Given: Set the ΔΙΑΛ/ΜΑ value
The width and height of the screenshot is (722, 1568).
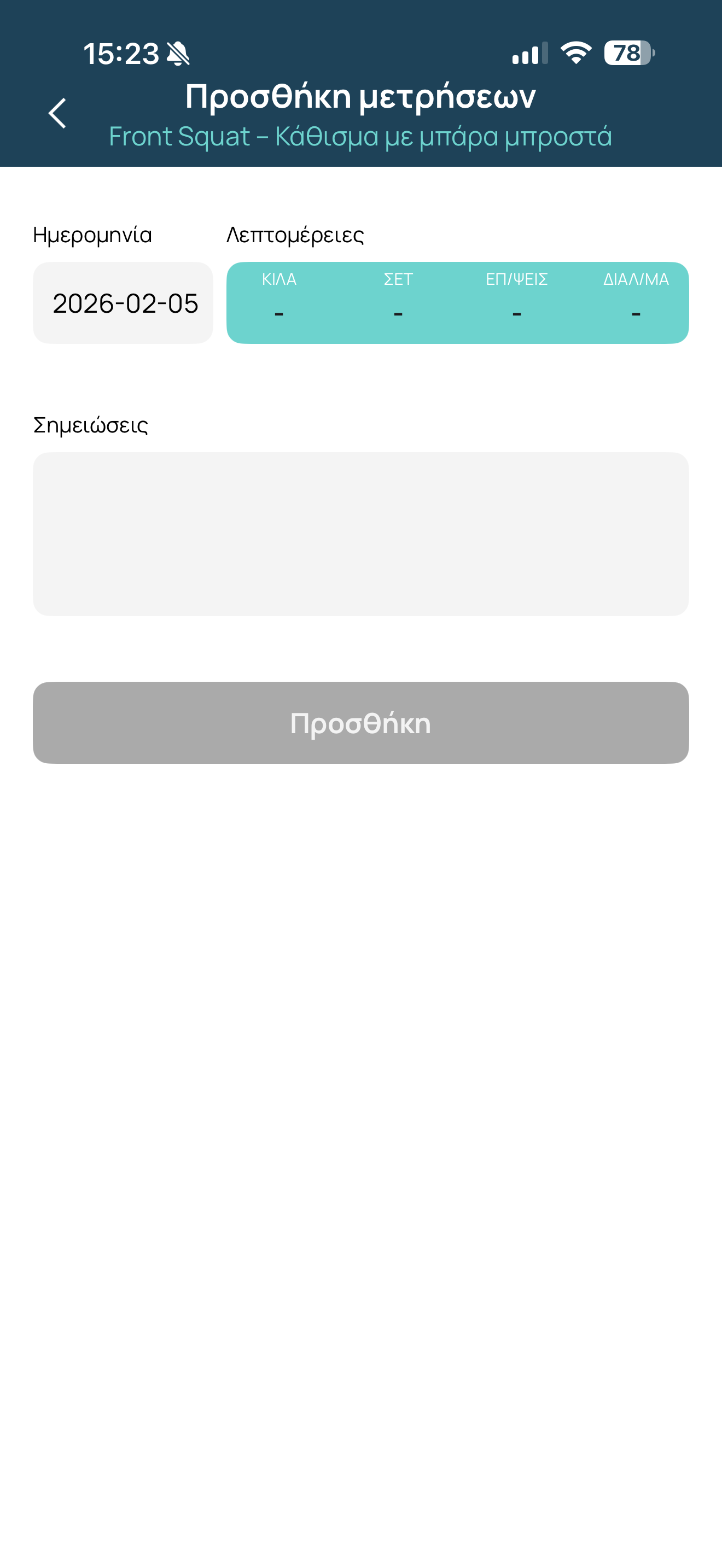Looking at the screenshot, I should click(x=636, y=303).
